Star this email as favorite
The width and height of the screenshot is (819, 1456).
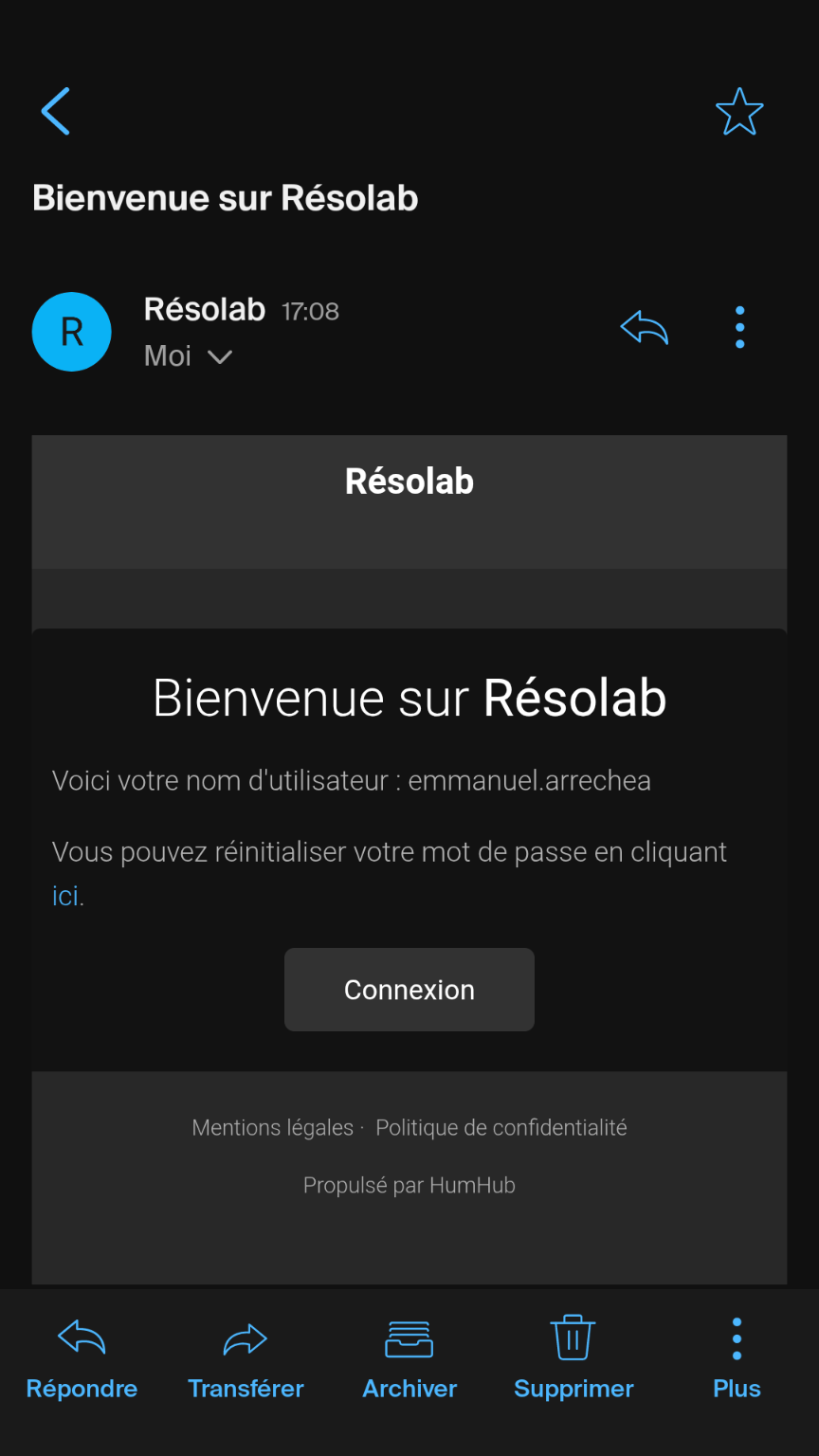739,111
